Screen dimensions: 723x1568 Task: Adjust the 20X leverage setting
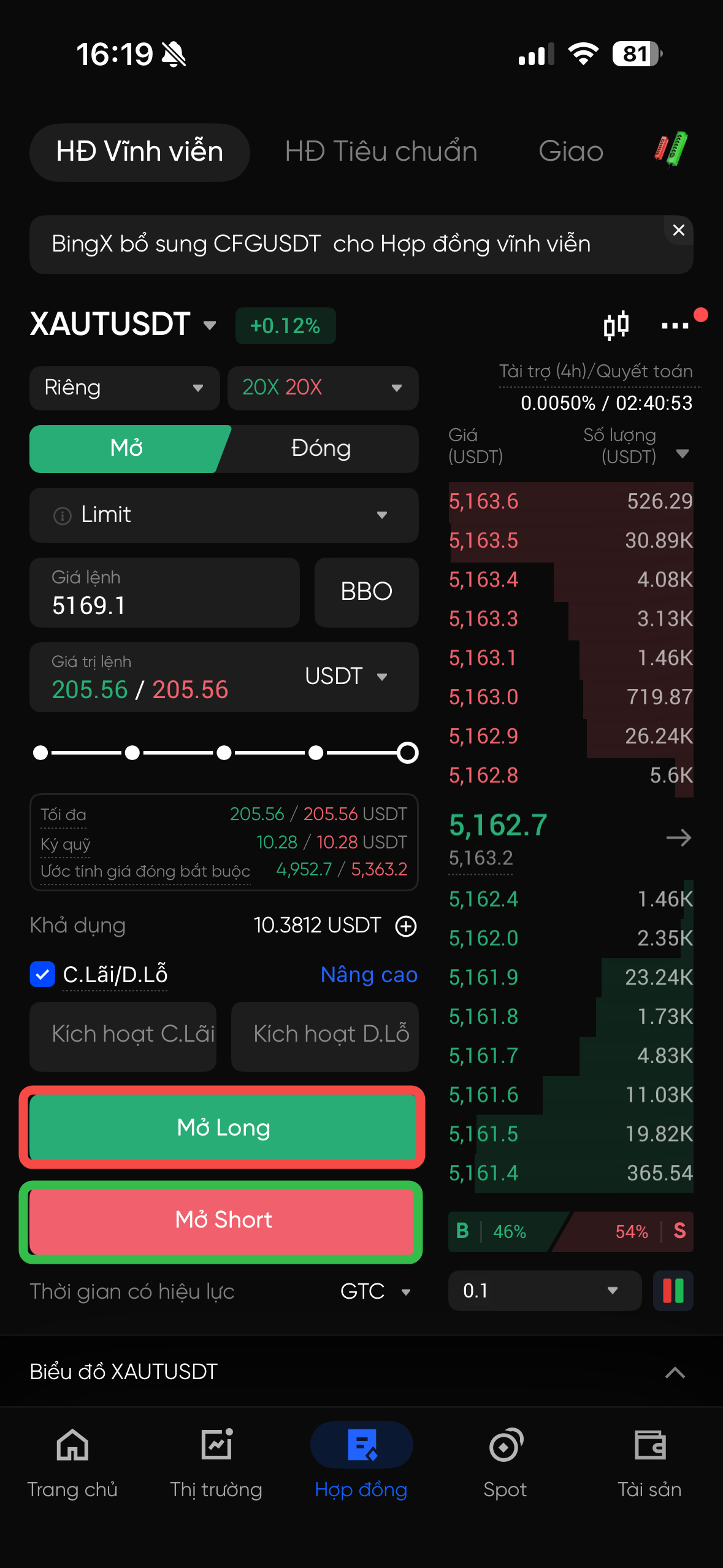click(x=323, y=388)
